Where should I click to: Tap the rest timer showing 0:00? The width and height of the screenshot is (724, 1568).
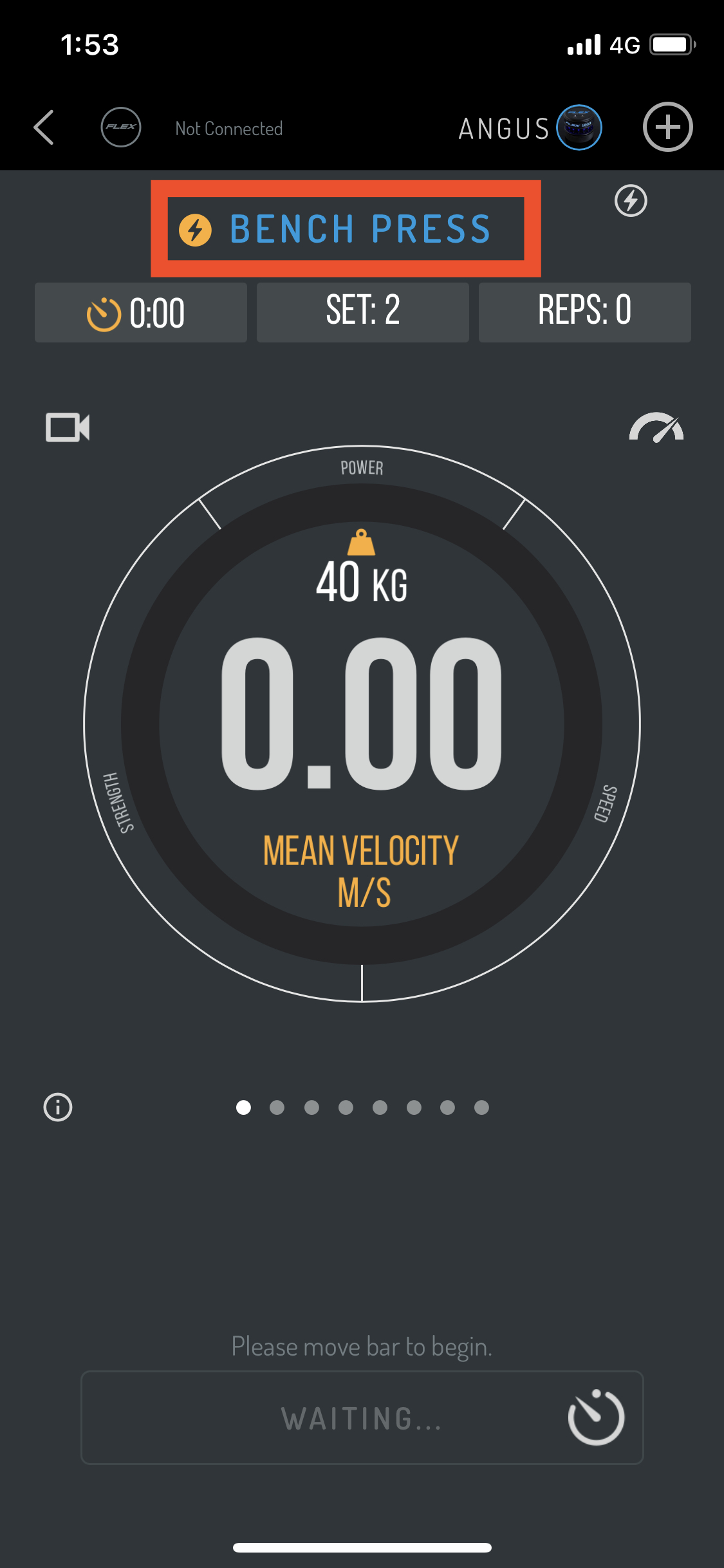tap(140, 313)
